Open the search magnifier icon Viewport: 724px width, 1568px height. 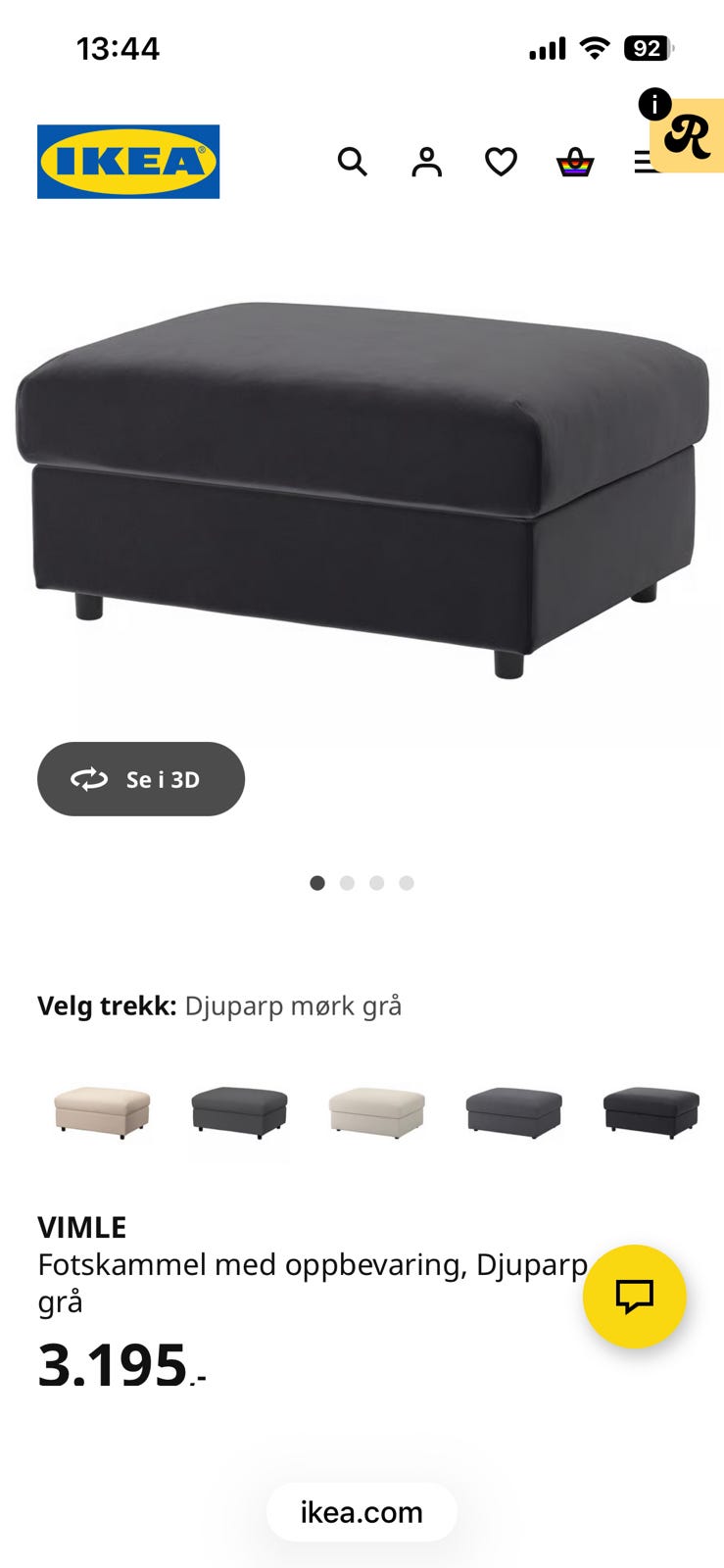(x=352, y=162)
